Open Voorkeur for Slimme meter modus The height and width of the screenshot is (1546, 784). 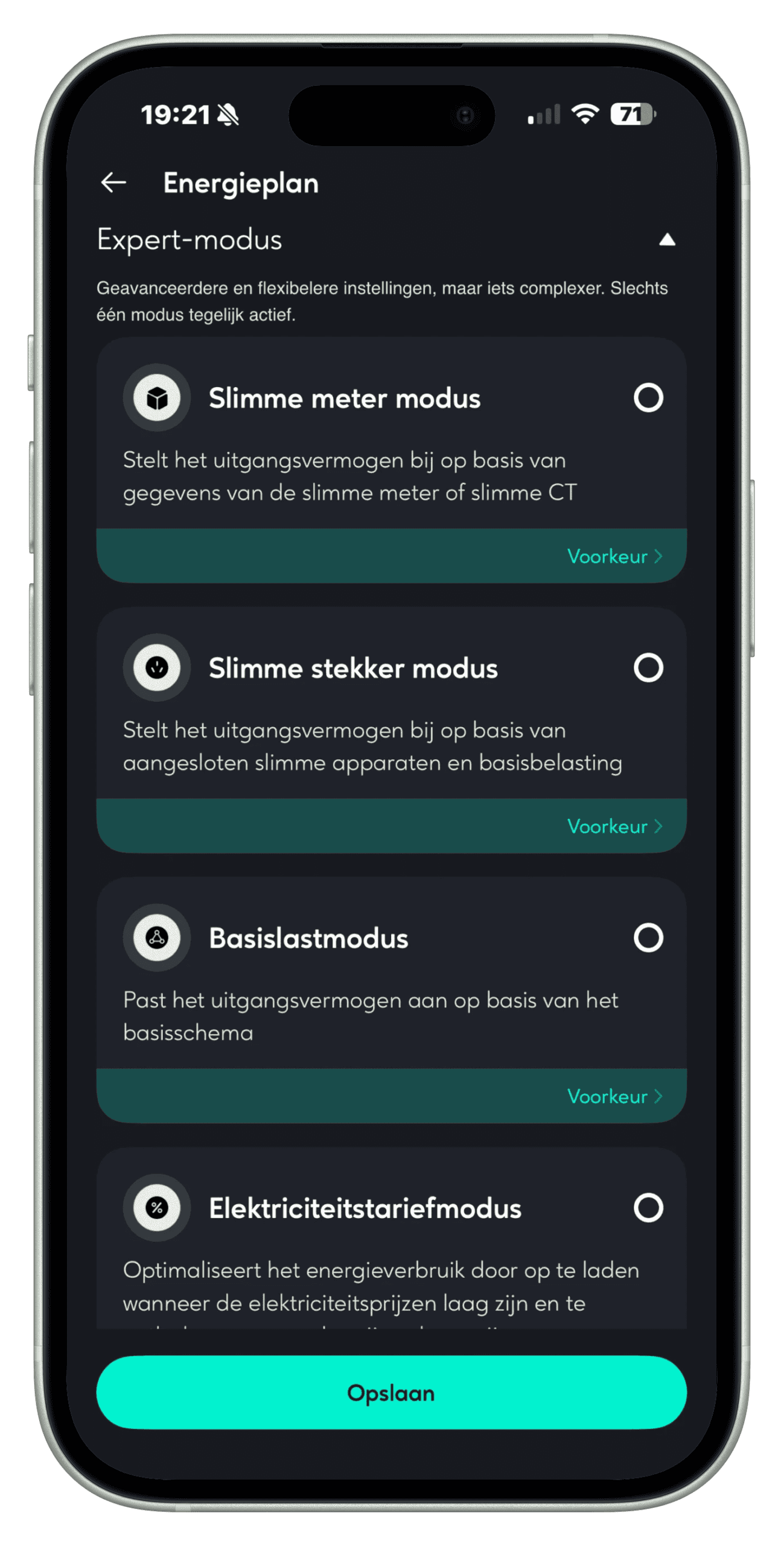point(614,556)
